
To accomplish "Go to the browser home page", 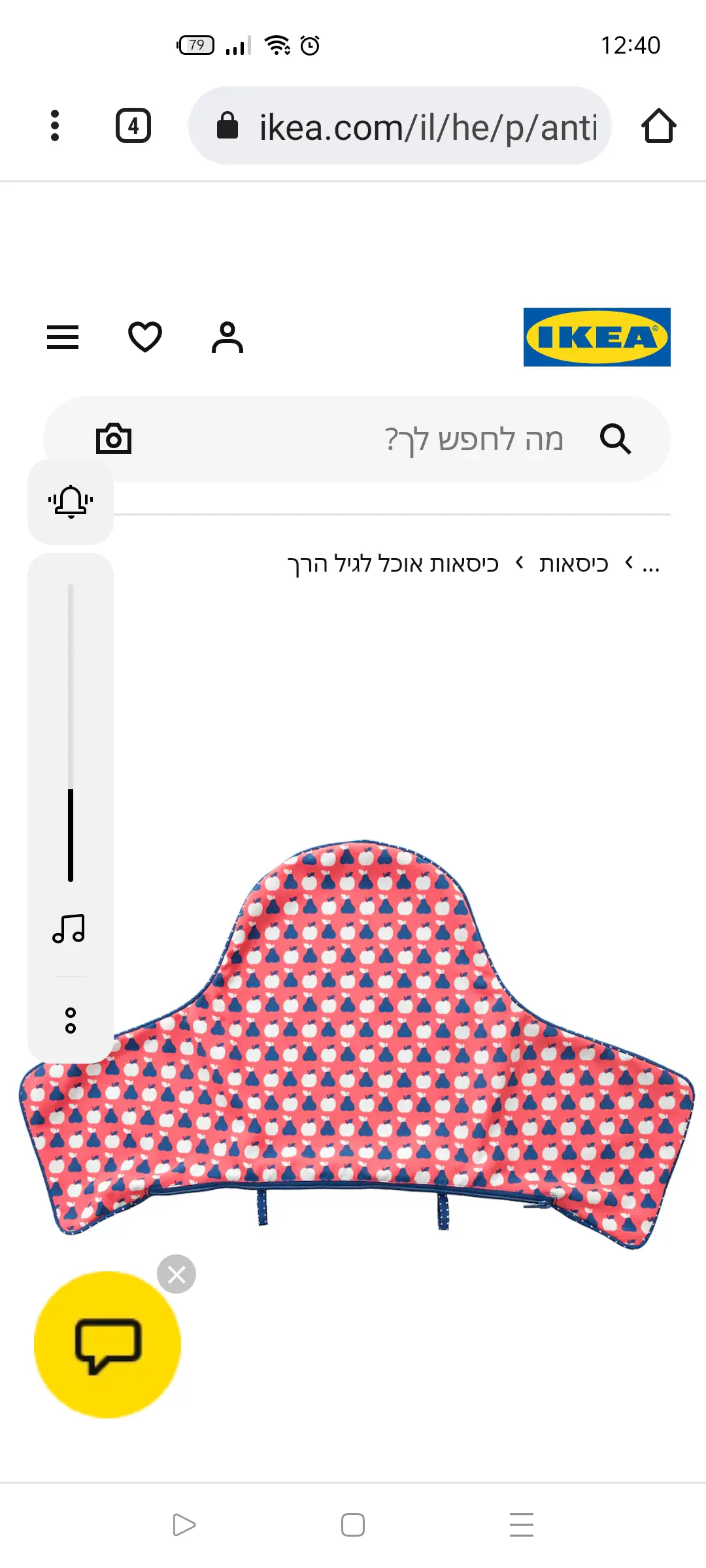I will click(658, 125).
